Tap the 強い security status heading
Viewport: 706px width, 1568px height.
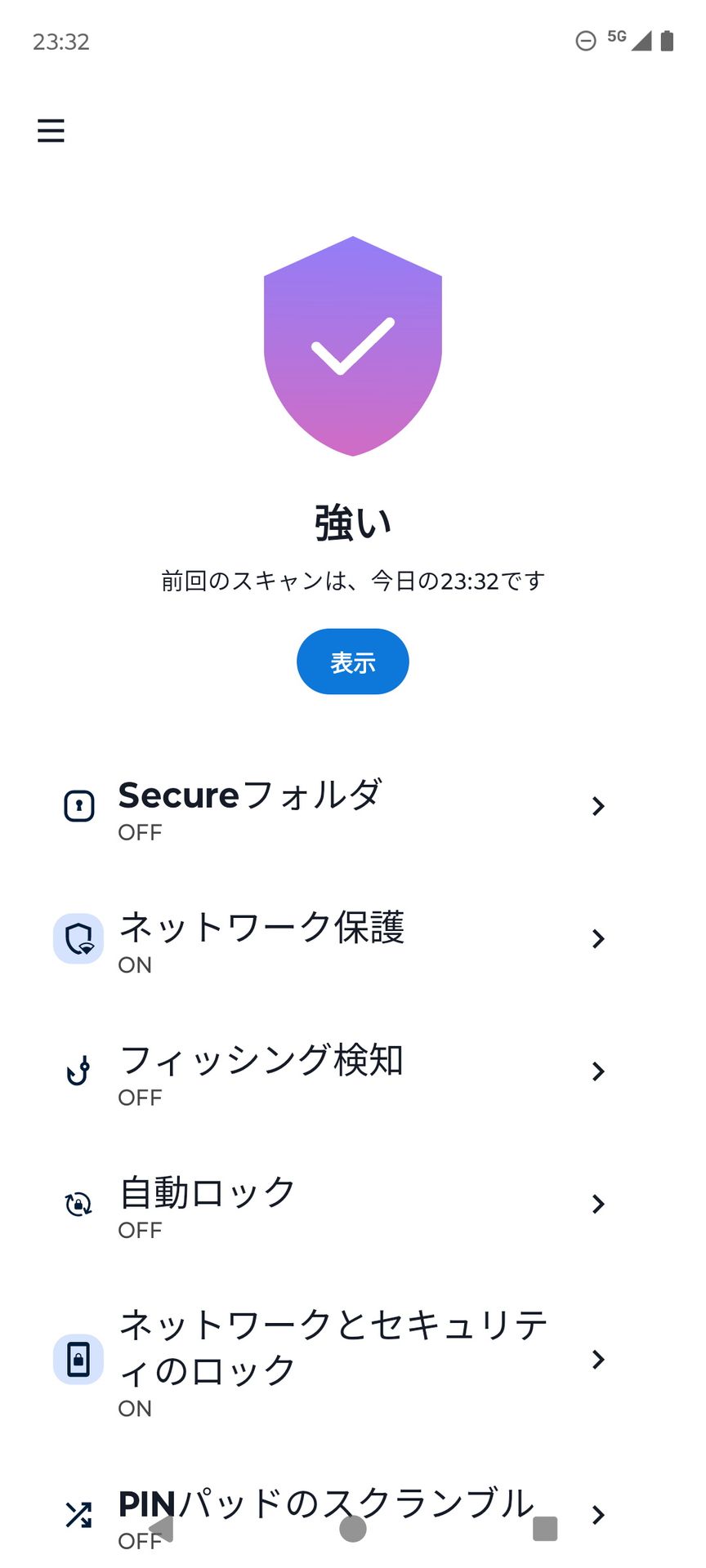352,521
